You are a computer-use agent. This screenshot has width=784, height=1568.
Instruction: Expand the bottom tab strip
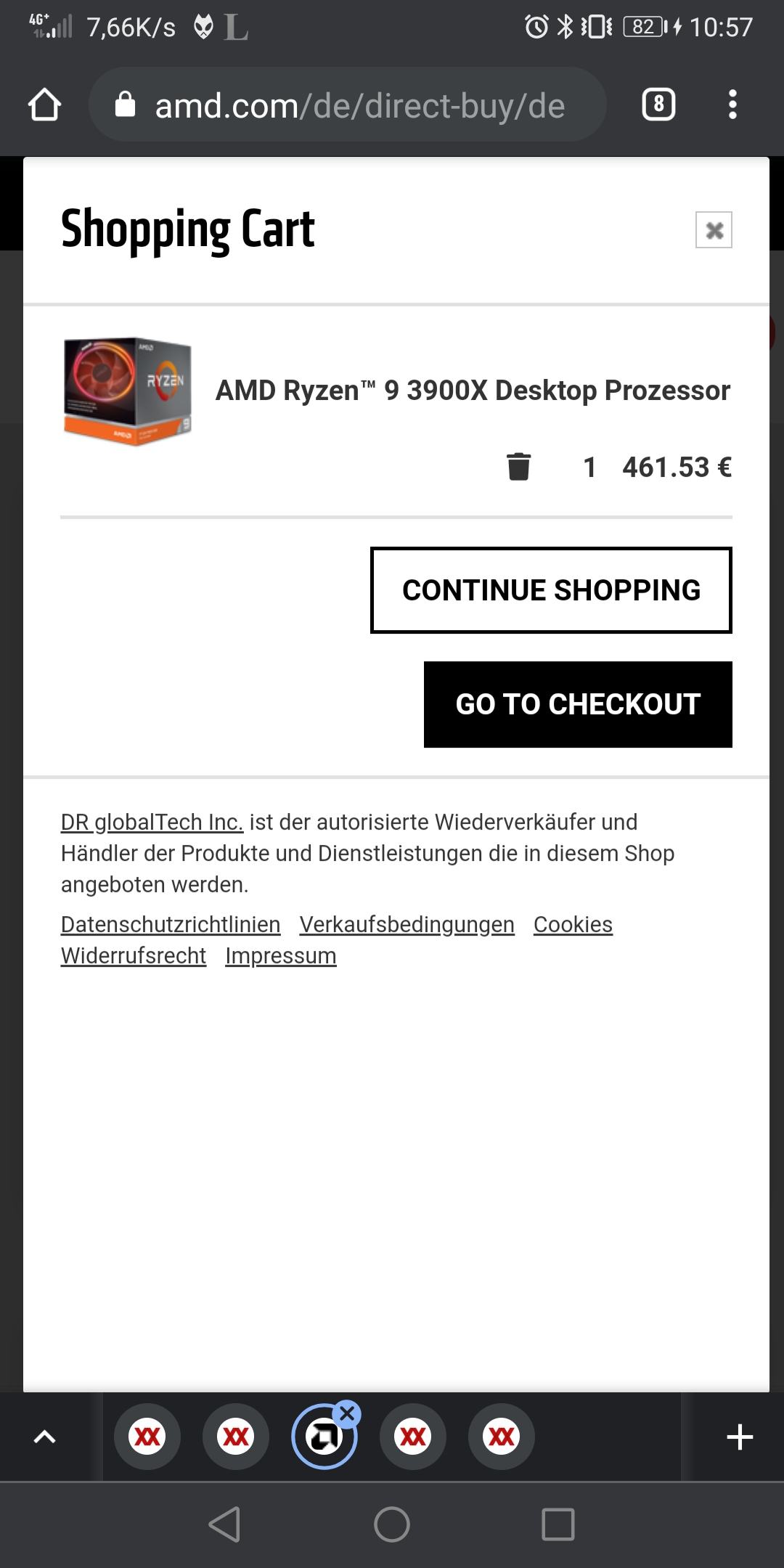[45, 1437]
